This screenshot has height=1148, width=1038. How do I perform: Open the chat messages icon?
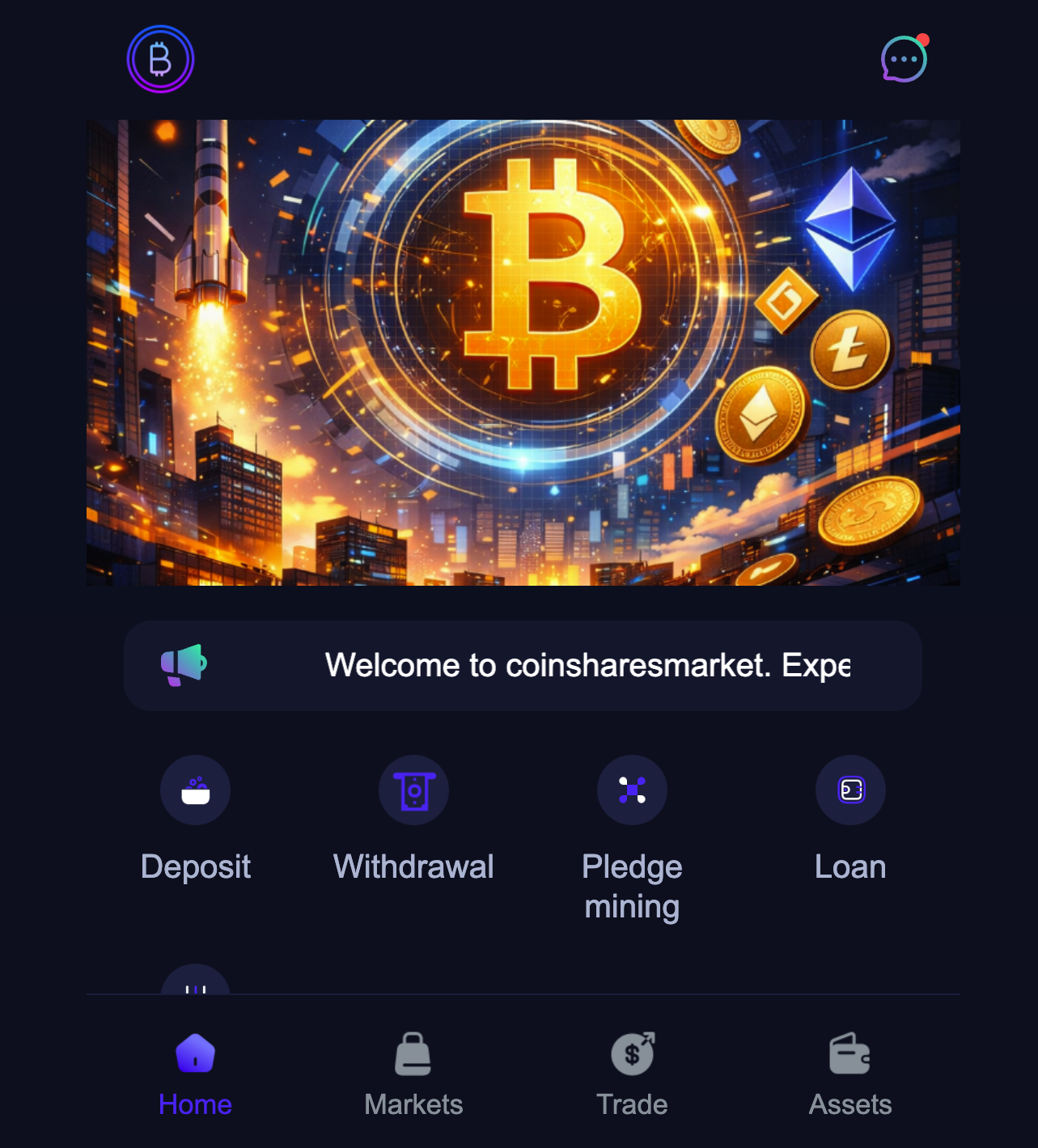coord(903,59)
